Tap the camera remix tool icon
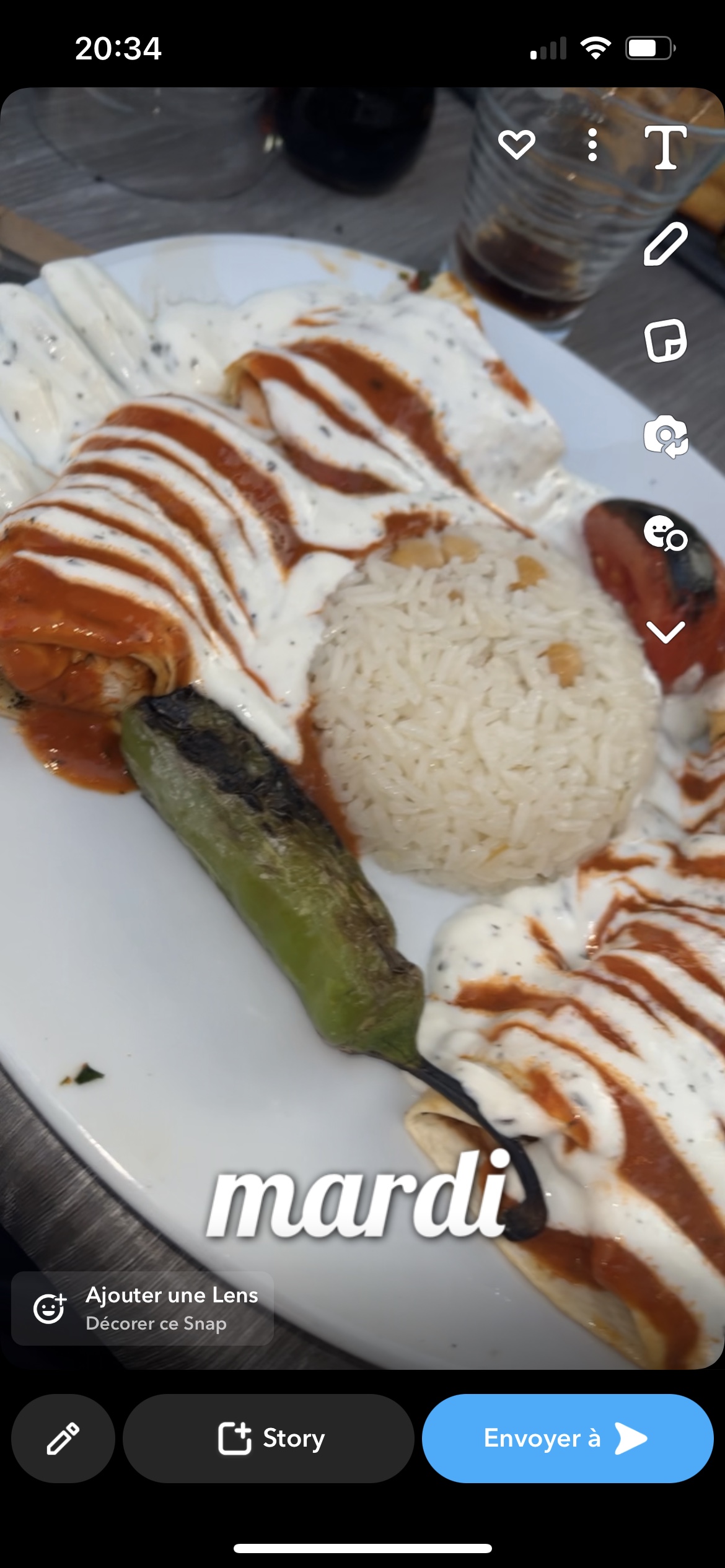The image size is (725, 1568). pos(666,437)
